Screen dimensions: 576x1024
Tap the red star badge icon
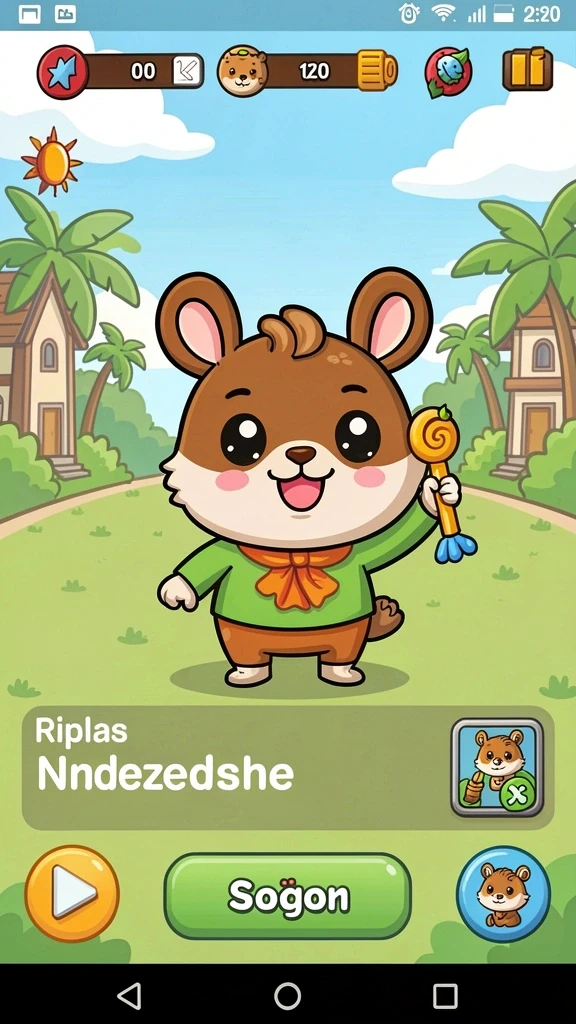[x=62, y=71]
